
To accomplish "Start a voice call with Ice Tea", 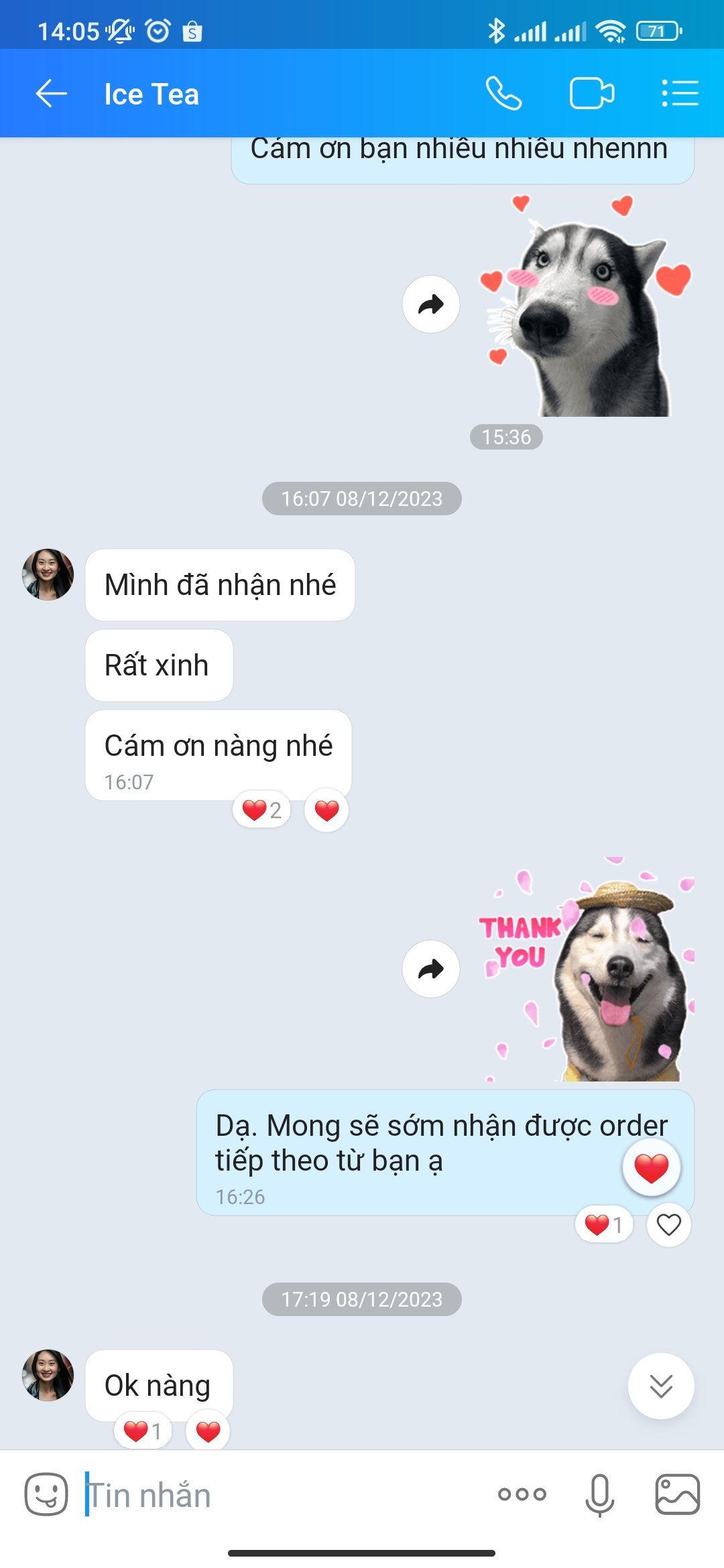I will [x=503, y=94].
